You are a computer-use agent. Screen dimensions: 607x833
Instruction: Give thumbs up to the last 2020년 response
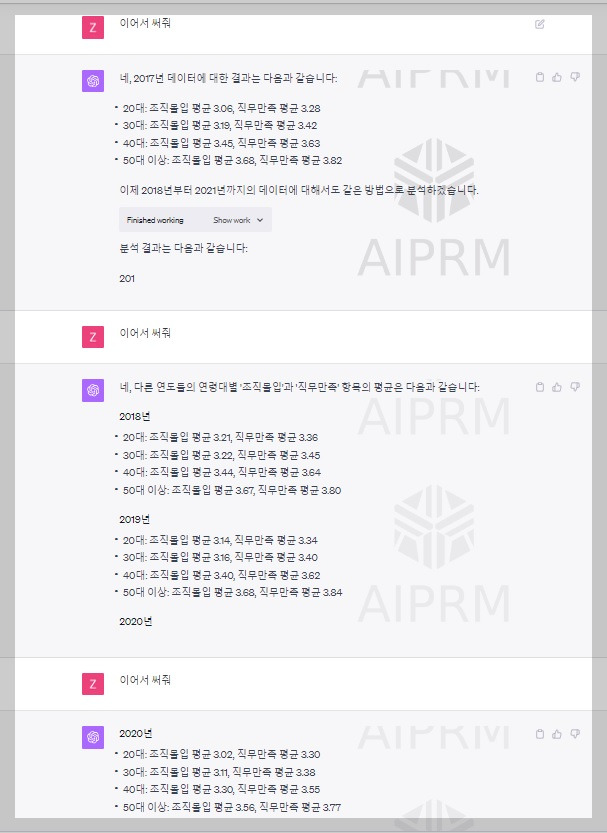click(x=557, y=734)
